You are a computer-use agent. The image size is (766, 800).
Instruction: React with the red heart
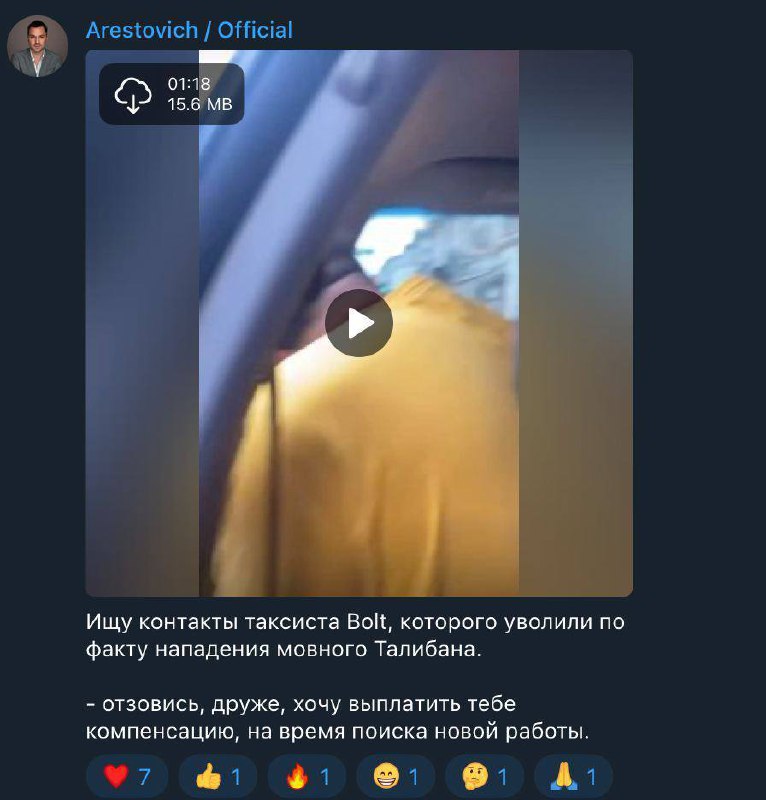click(127, 777)
